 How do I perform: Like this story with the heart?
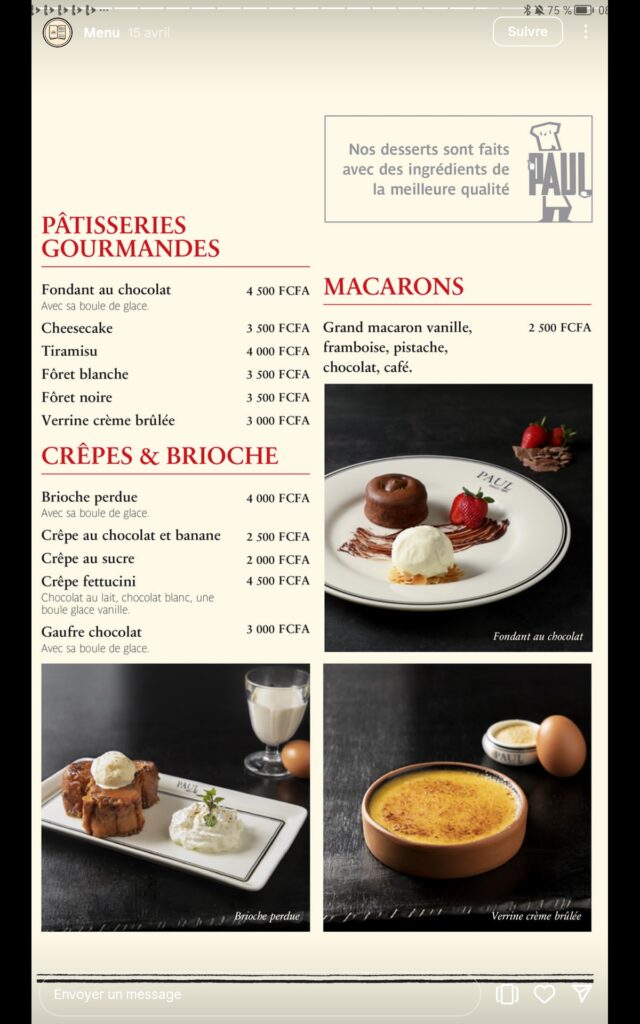(x=544, y=994)
